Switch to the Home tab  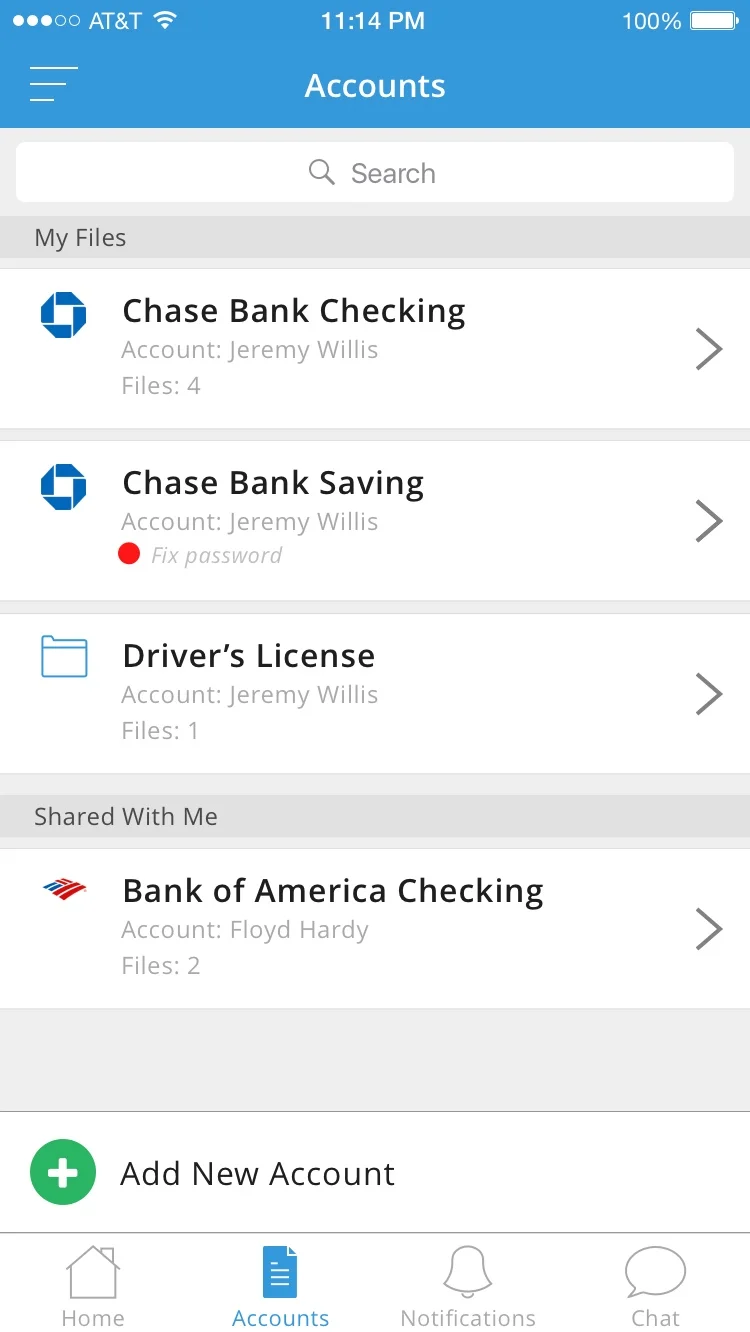pos(93,1286)
